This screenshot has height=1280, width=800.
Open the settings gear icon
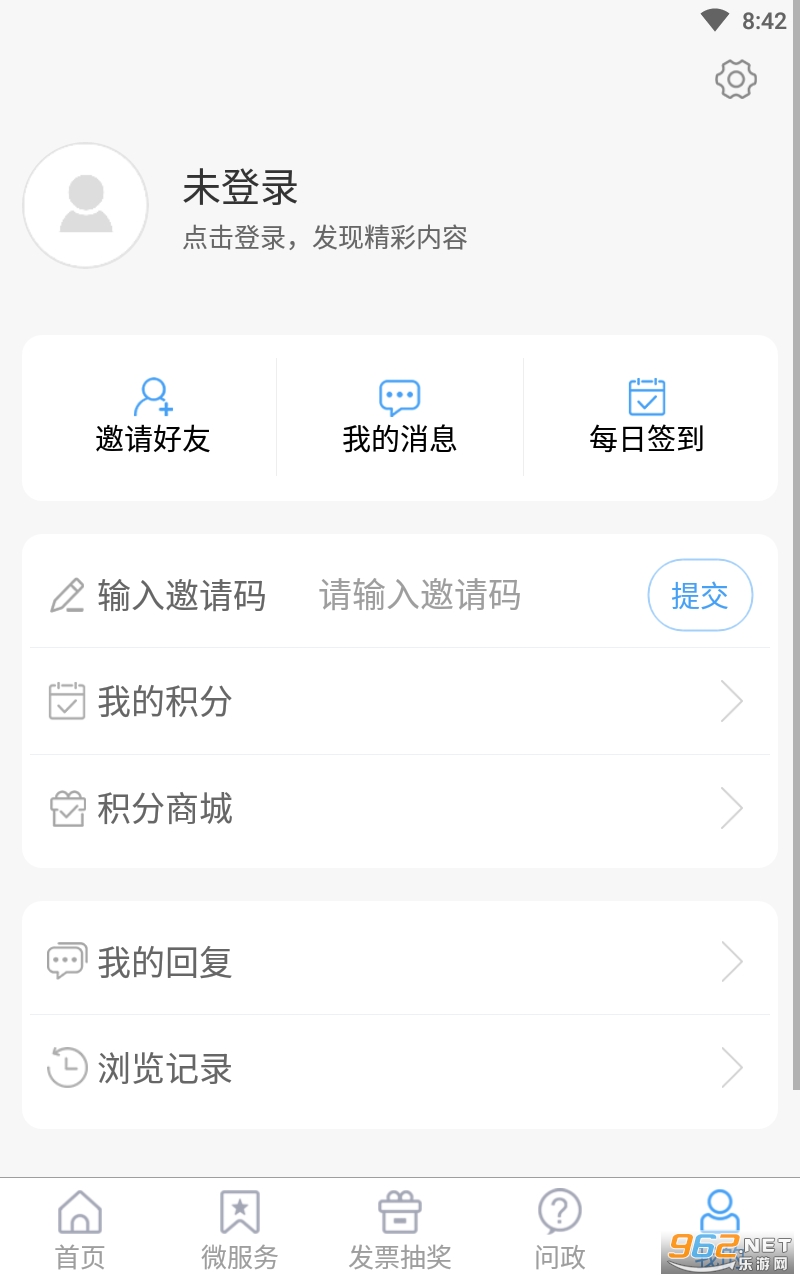pos(736,79)
